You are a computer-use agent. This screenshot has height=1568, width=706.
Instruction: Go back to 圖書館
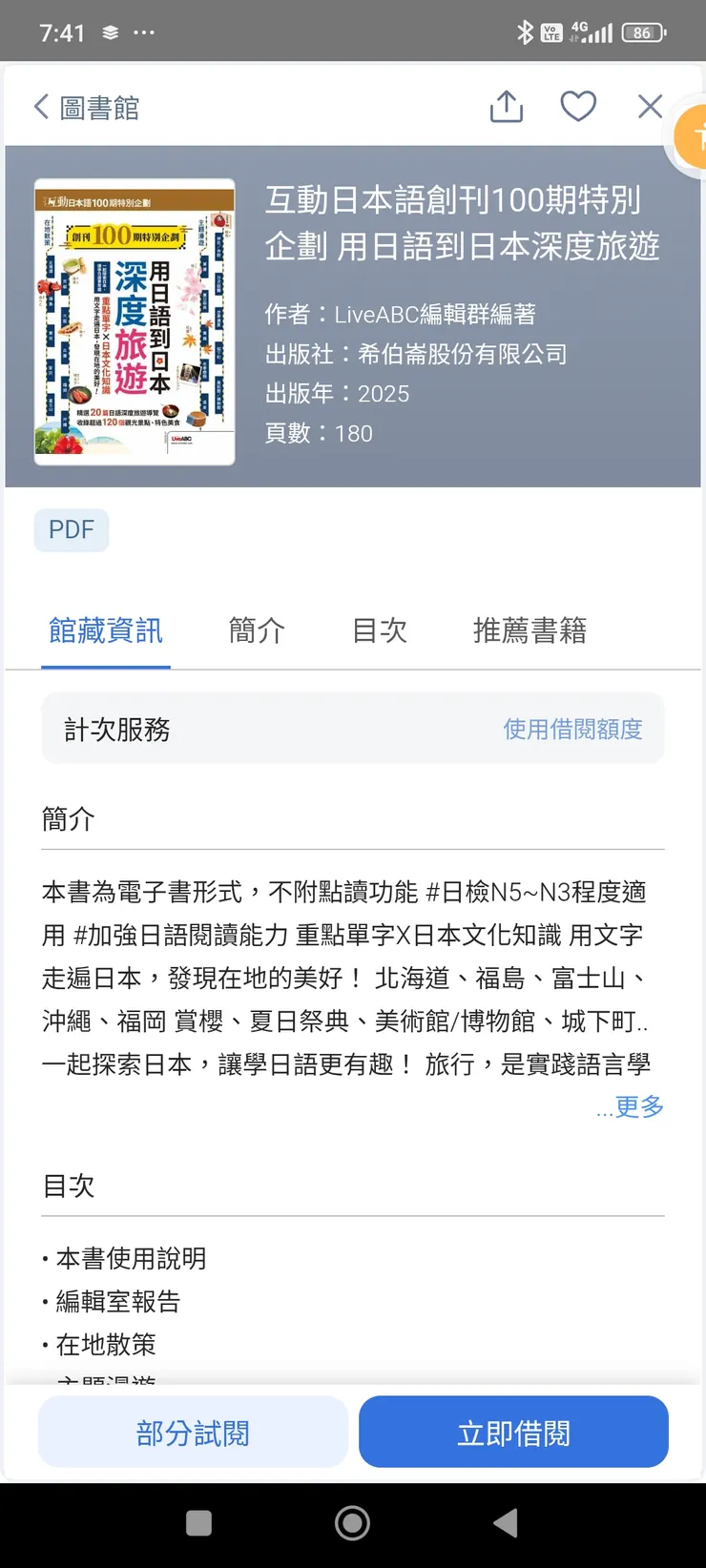coord(86,108)
